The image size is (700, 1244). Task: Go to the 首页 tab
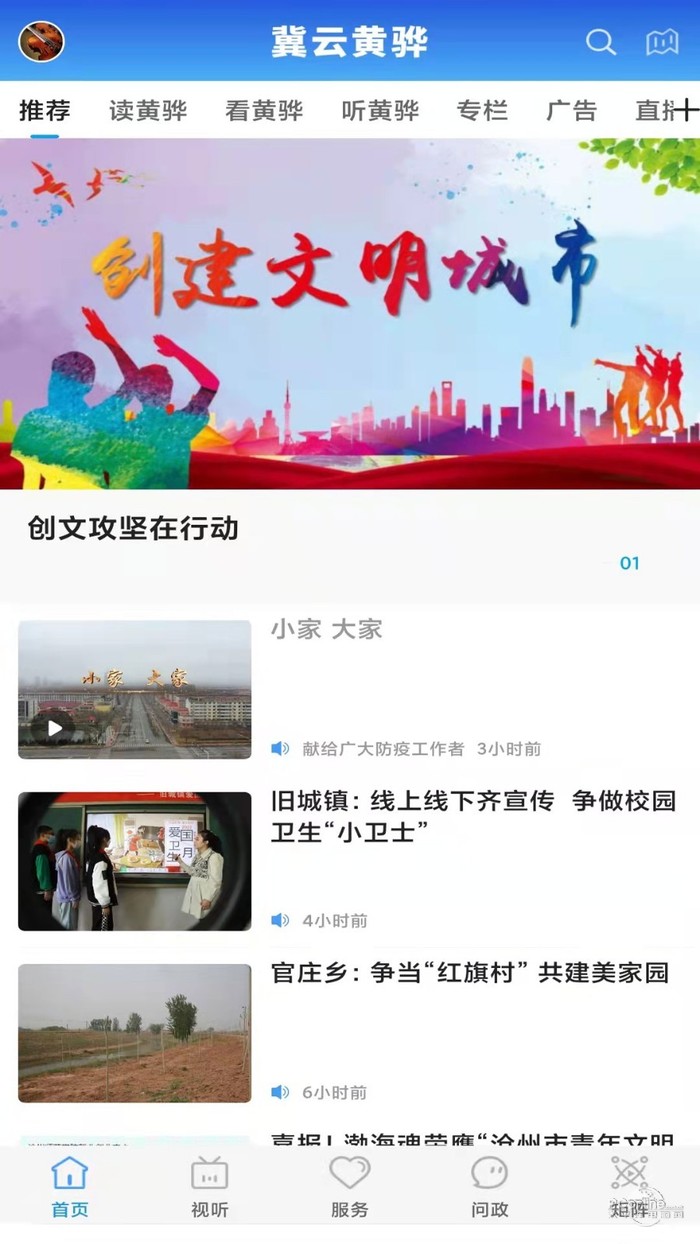[x=70, y=1188]
